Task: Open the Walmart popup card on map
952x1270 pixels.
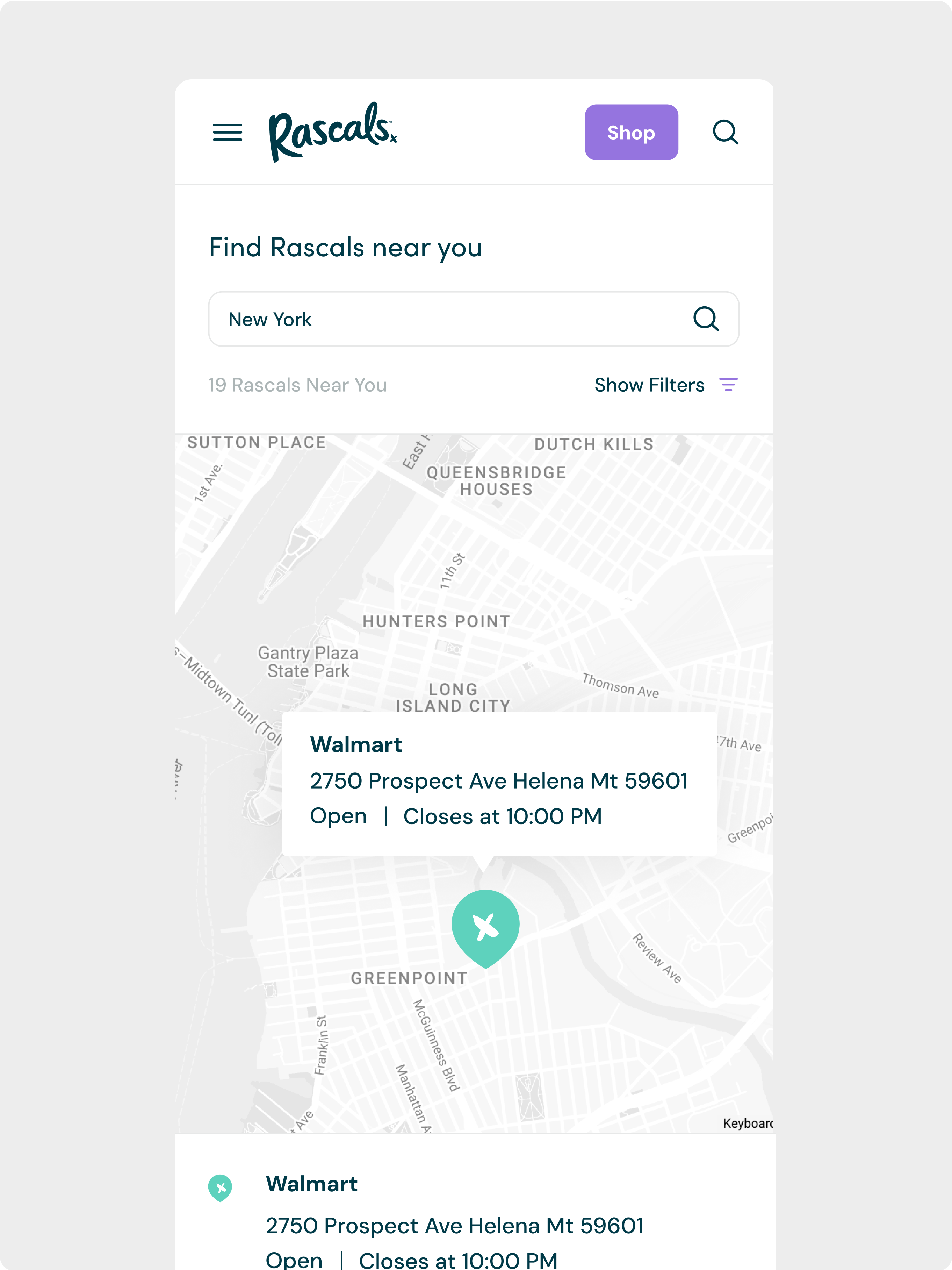Action: point(499,781)
